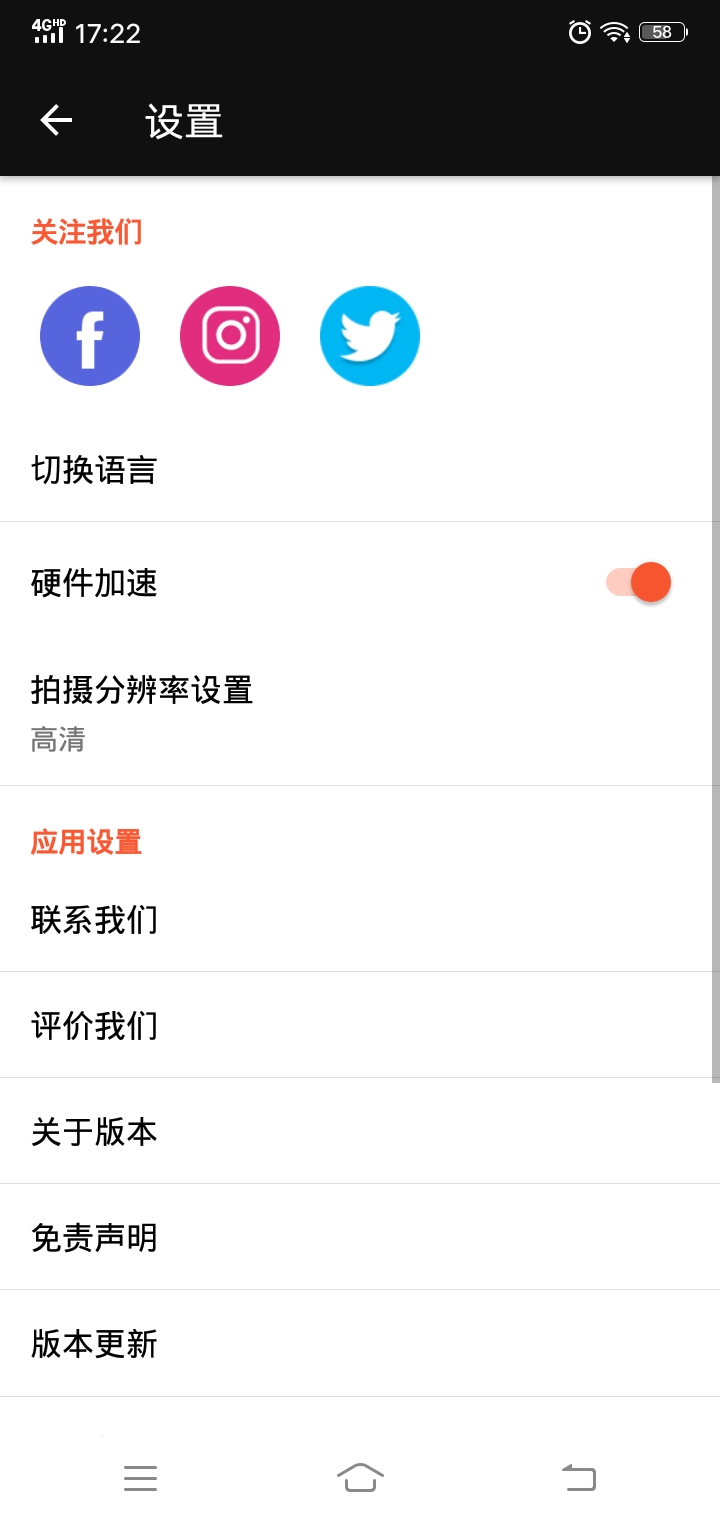
Task: Select the 应用设置 section header
Action: coord(86,842)
